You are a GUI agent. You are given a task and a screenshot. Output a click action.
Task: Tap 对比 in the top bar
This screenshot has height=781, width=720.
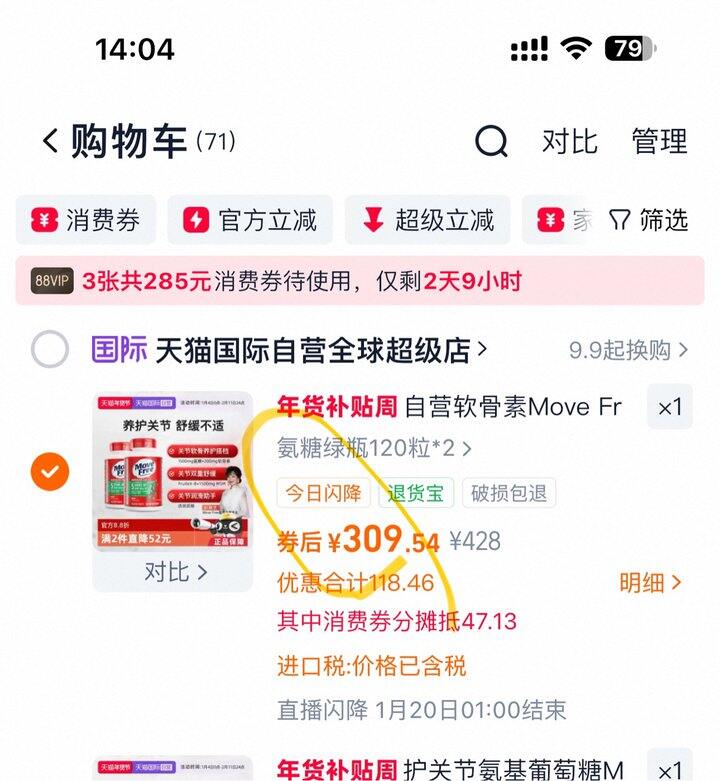pos(569,142)
